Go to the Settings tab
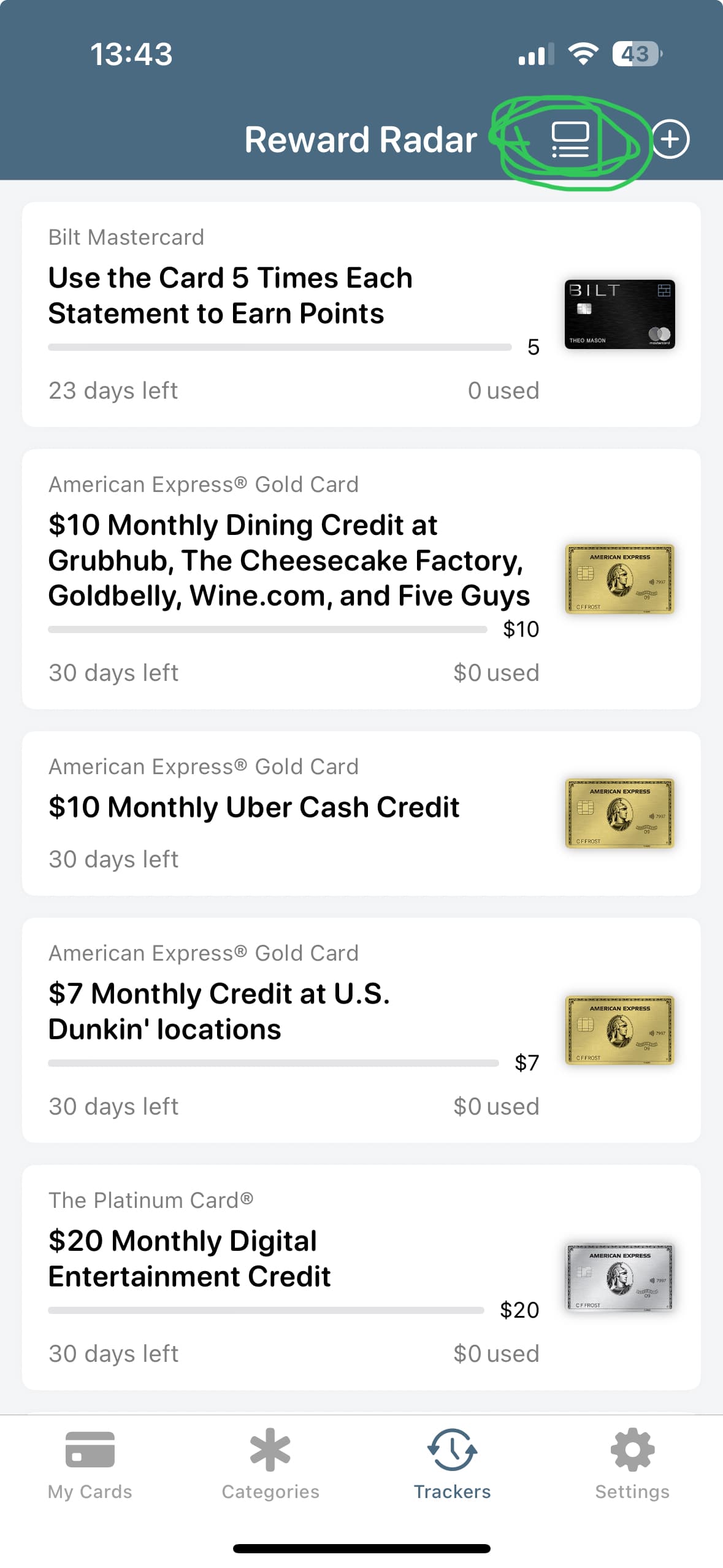 click(x=632, y=1465)
